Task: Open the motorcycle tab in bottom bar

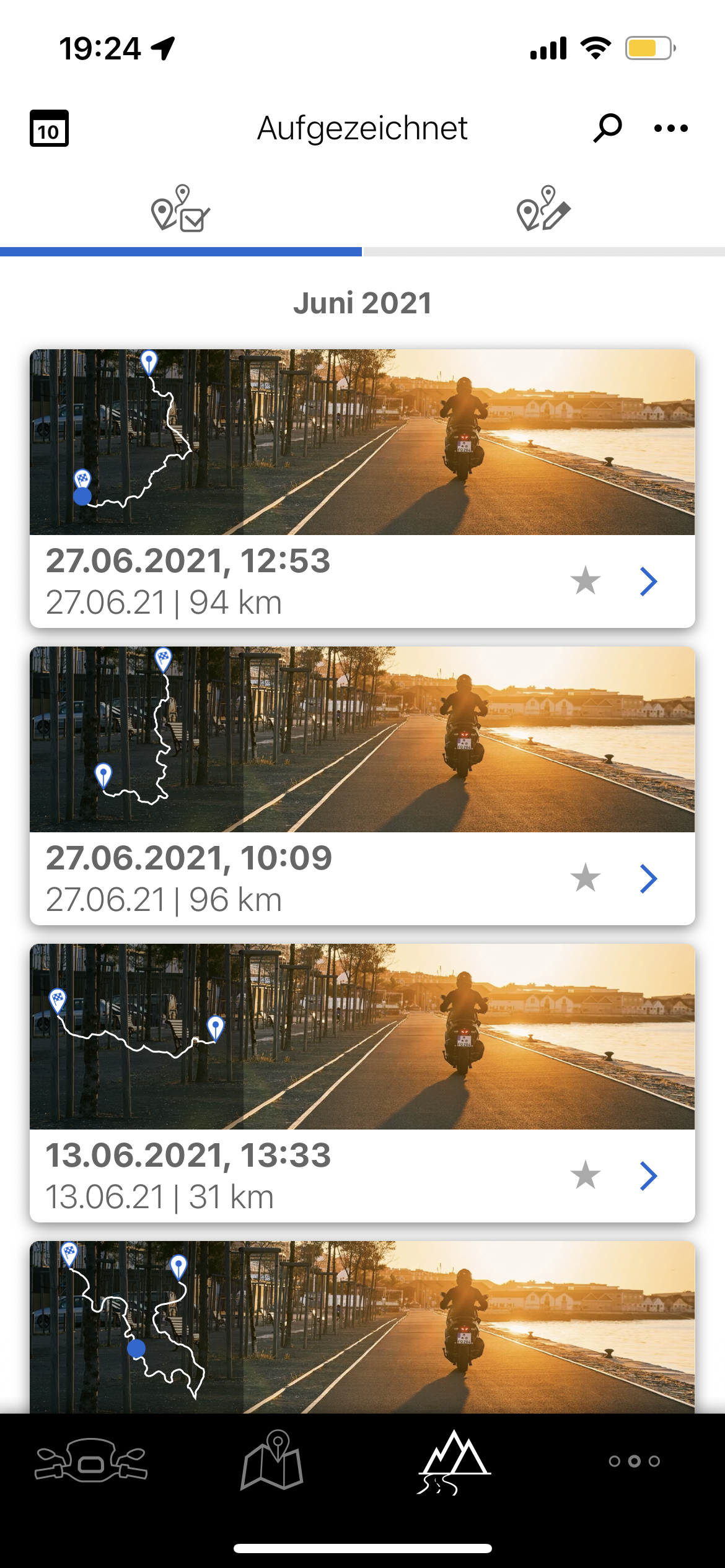Action: (91, 1461)
